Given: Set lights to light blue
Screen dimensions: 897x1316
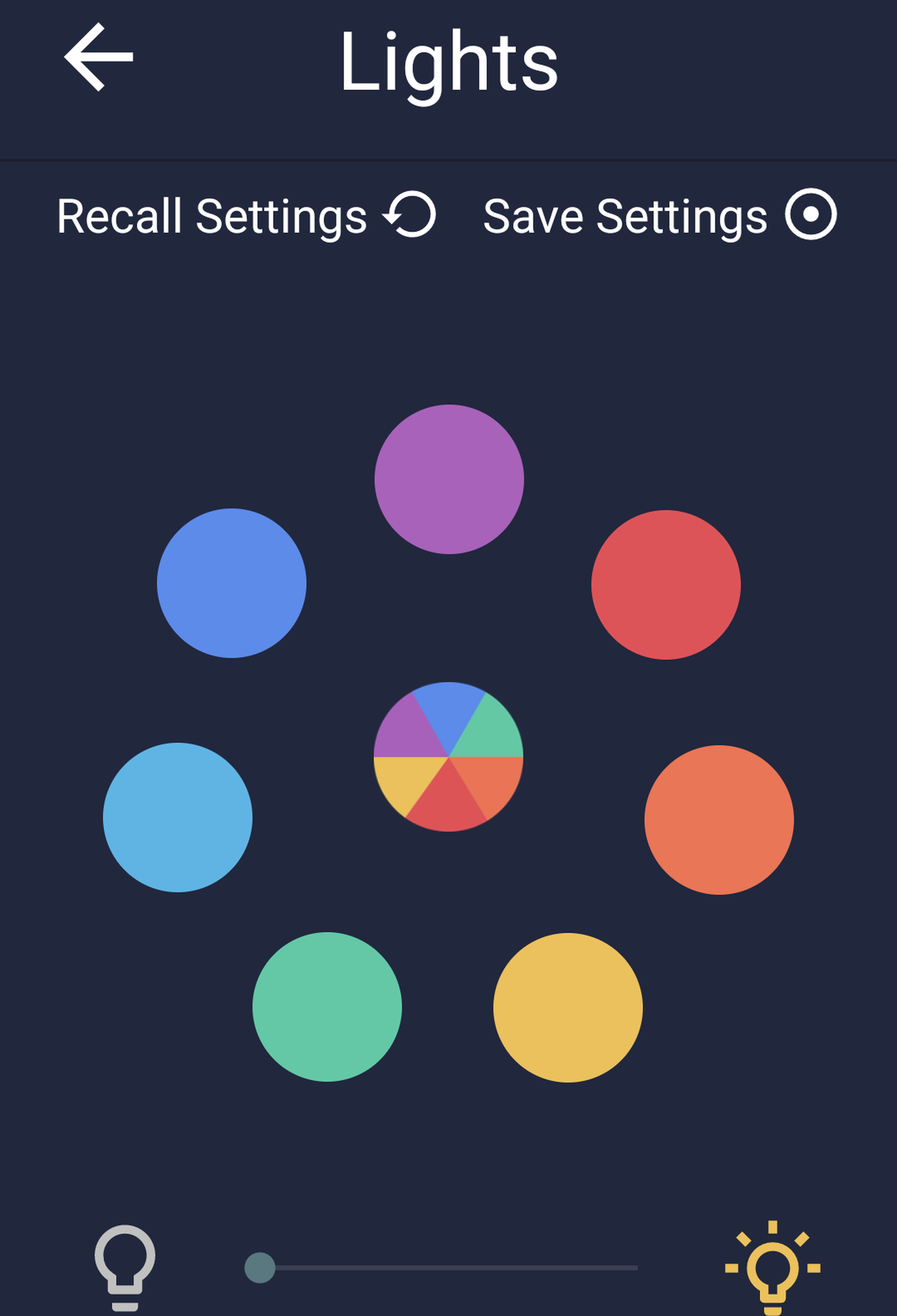Looking at the screenshot, I should pos(178,818).
